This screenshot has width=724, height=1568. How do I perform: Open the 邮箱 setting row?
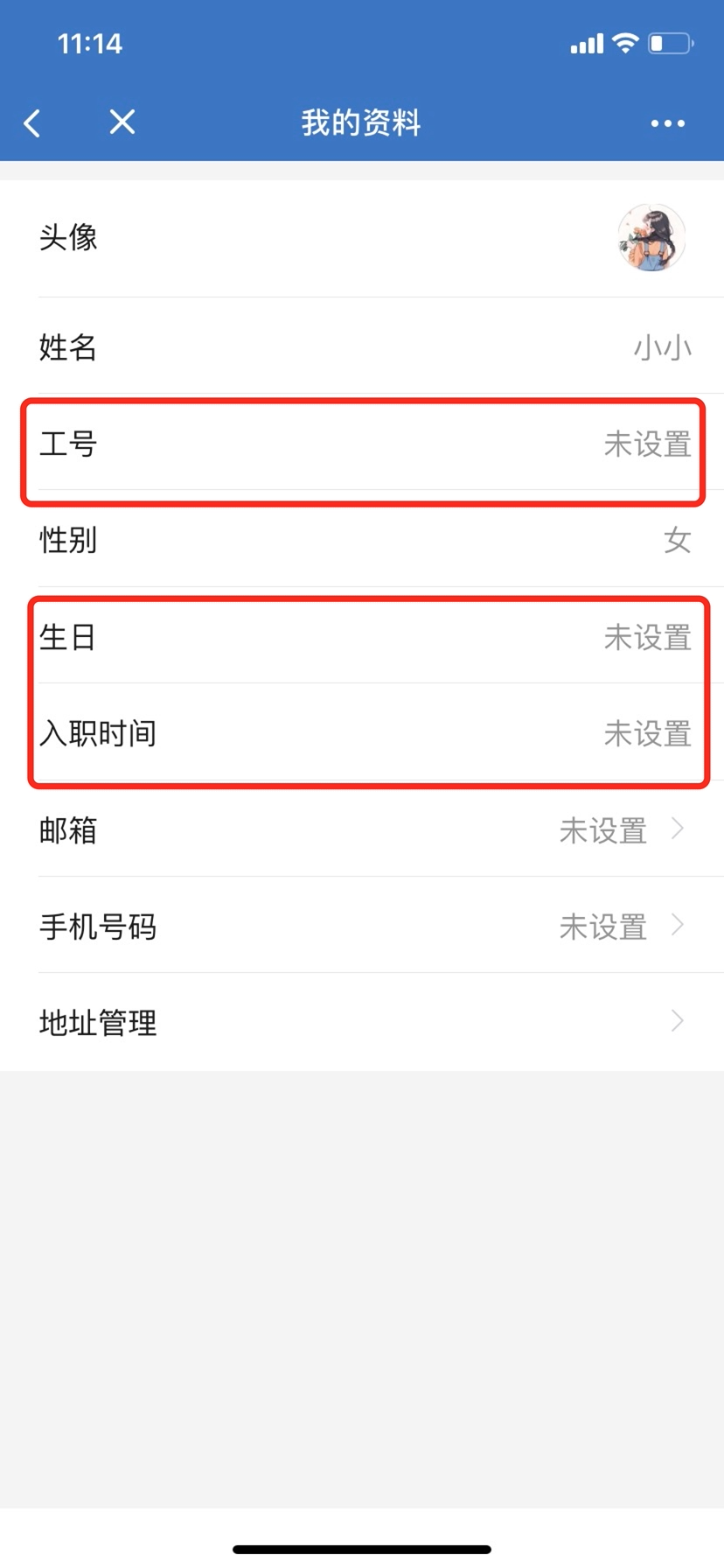362,829
